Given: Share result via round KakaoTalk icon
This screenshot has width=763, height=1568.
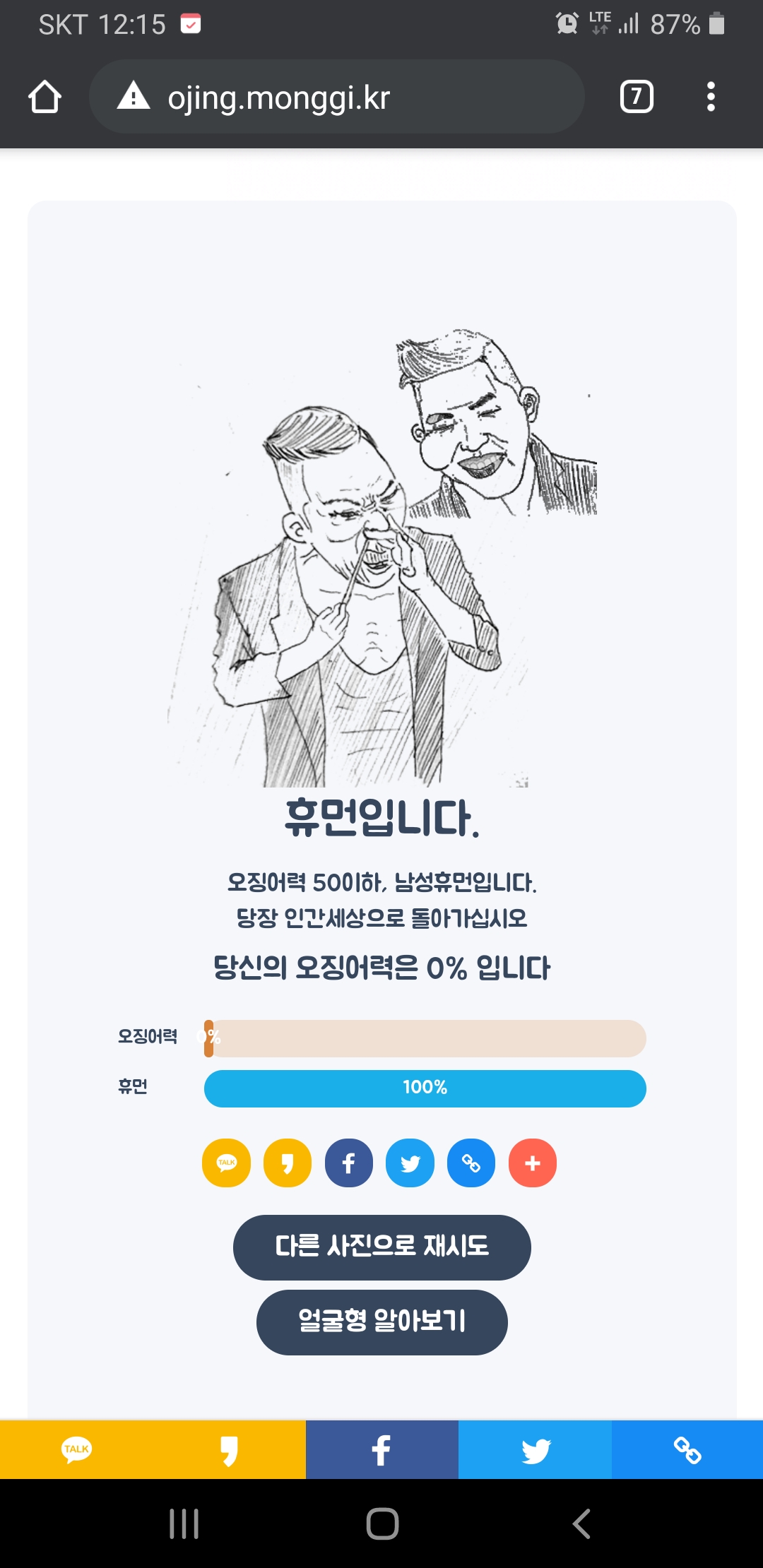Looking at the screenshot, I should (x=226, y=1163).
